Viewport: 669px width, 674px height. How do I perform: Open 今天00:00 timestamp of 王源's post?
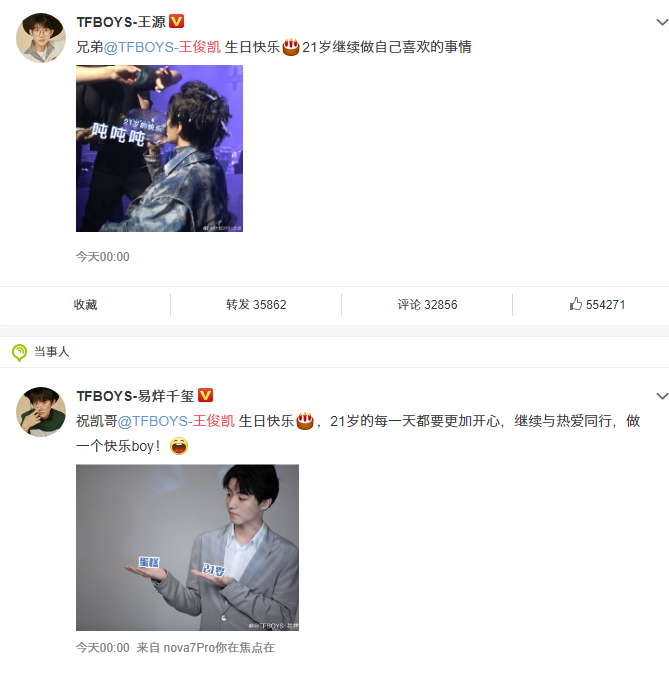coord(103,257)
